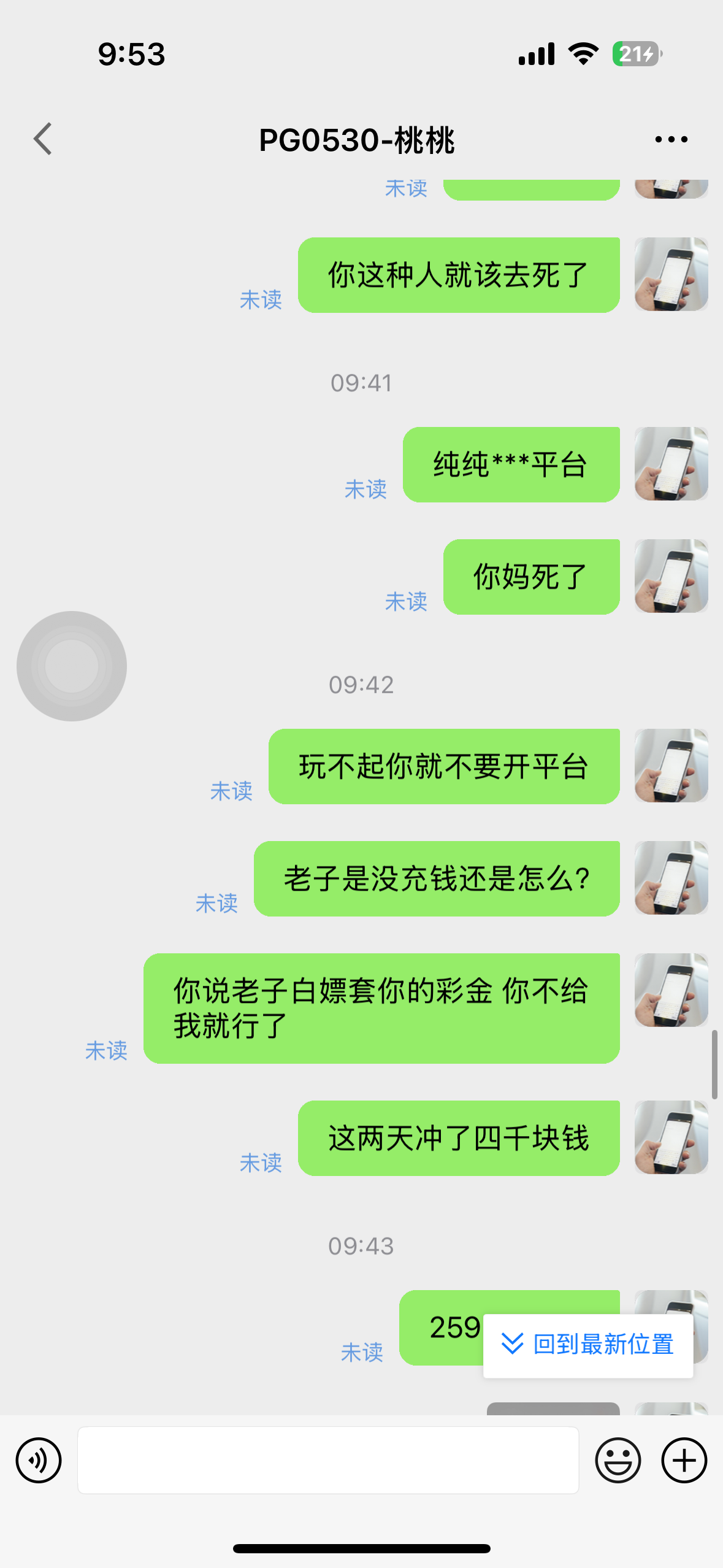Open the emoji sticker panel

[x=618, y=1460]
